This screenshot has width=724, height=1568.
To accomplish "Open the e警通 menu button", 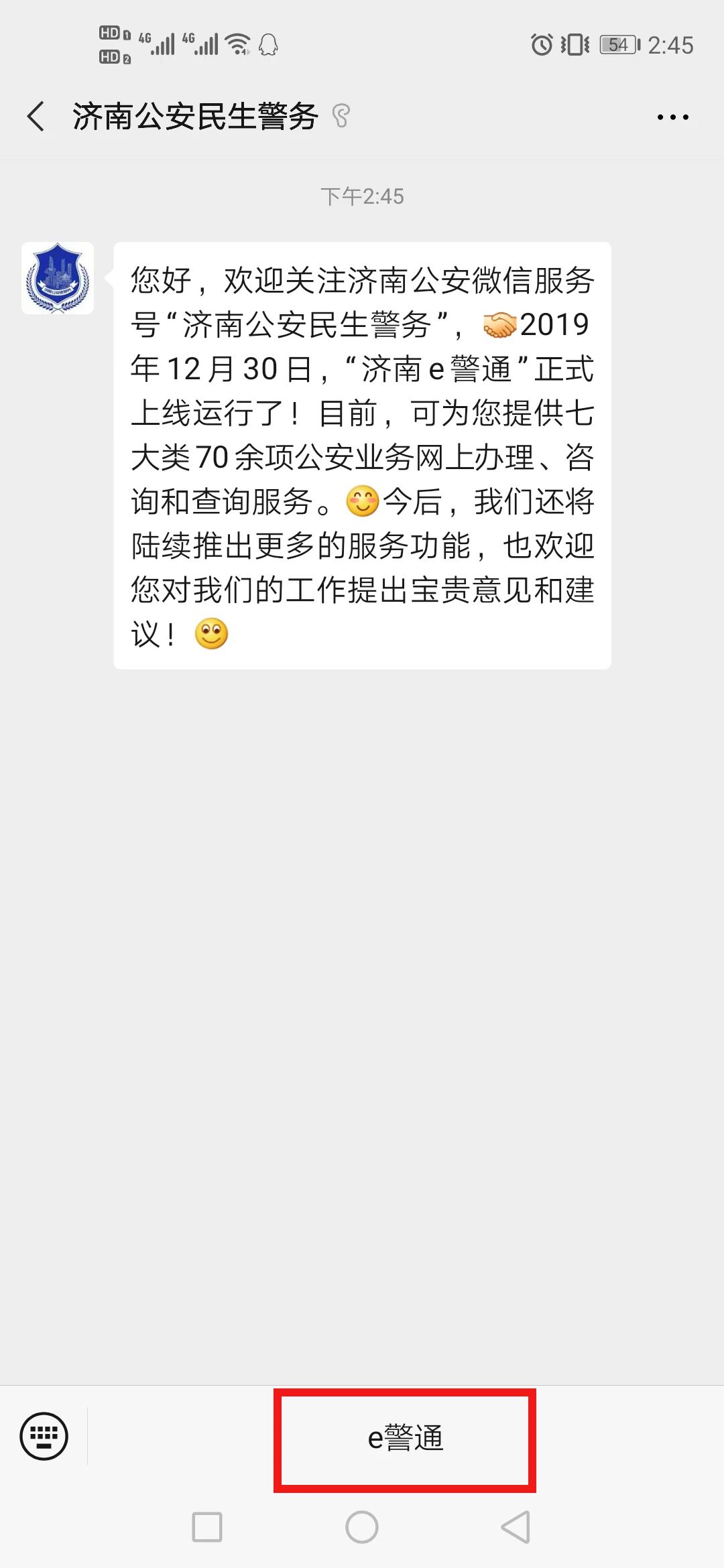I will pyautogui.click(x=406, y=1437).
